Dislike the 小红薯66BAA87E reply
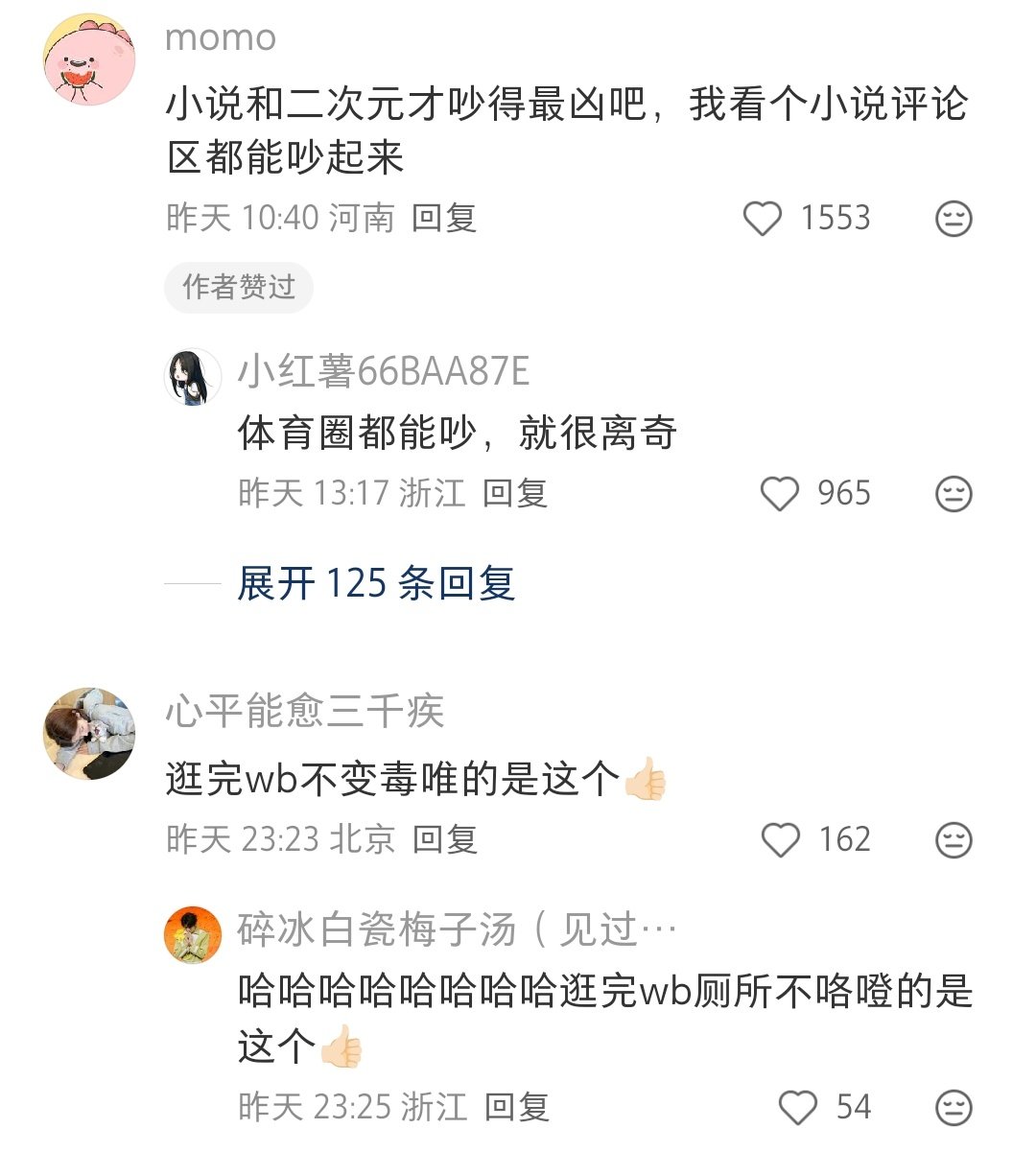 coord(954,494)
